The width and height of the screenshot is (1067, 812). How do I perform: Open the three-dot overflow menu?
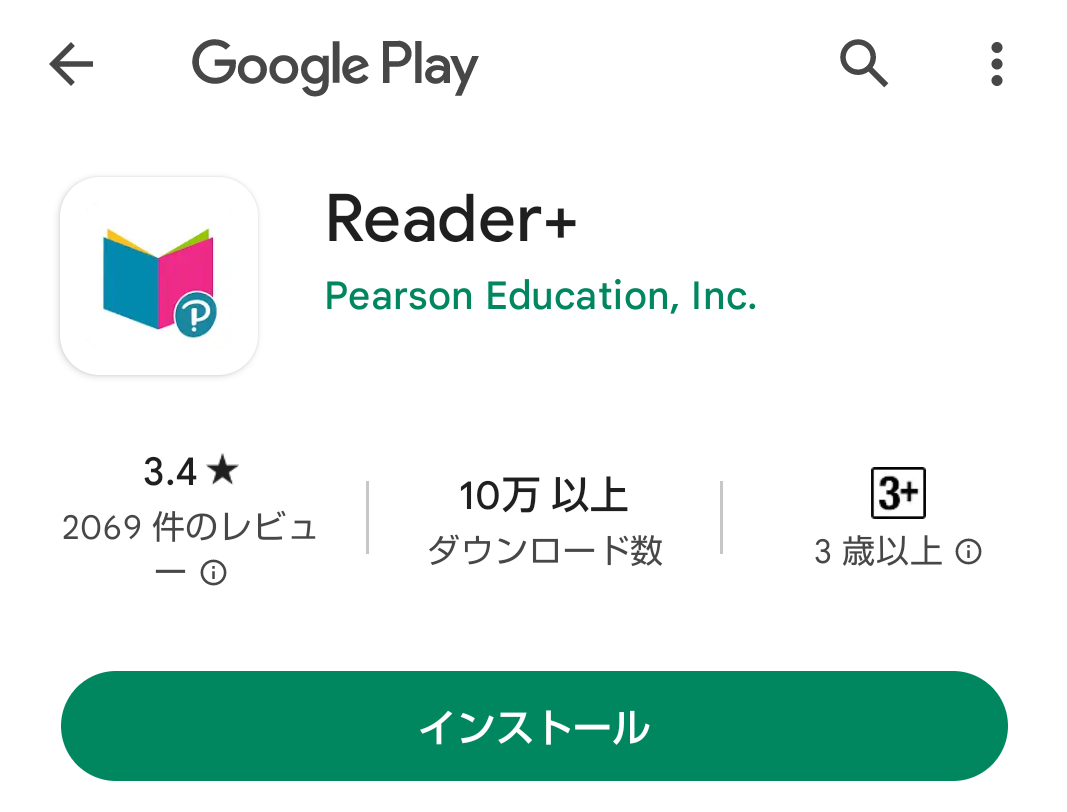click(996, 66)
